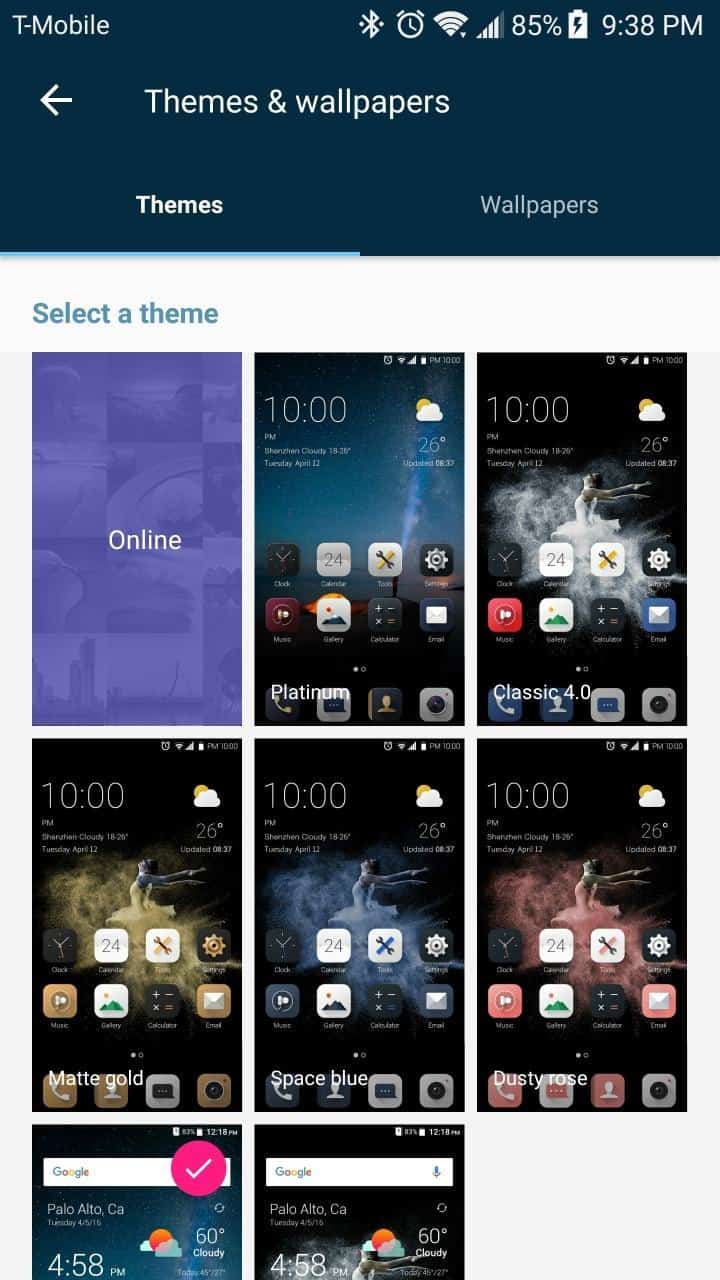Image resolution: width=720 pixels, height=1280 pixels.
Task: Pick the Space blue theme
Action: click(359, 925)
